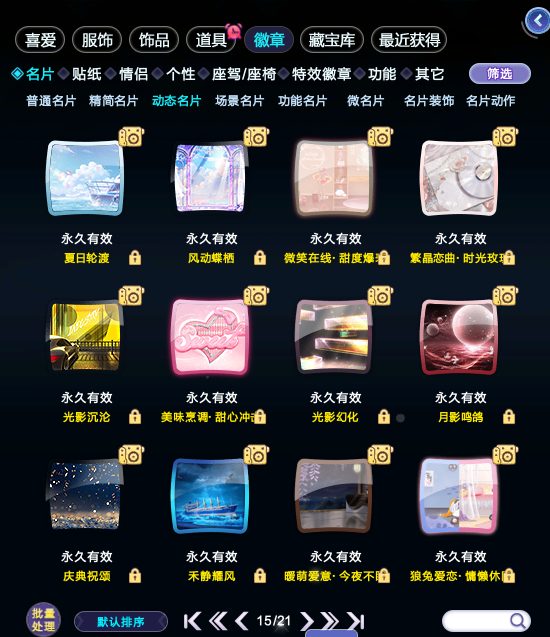550x637 pixels.
Task: Switch to 名片装饰 sub-tab
Action: click(x=429, y=101)
